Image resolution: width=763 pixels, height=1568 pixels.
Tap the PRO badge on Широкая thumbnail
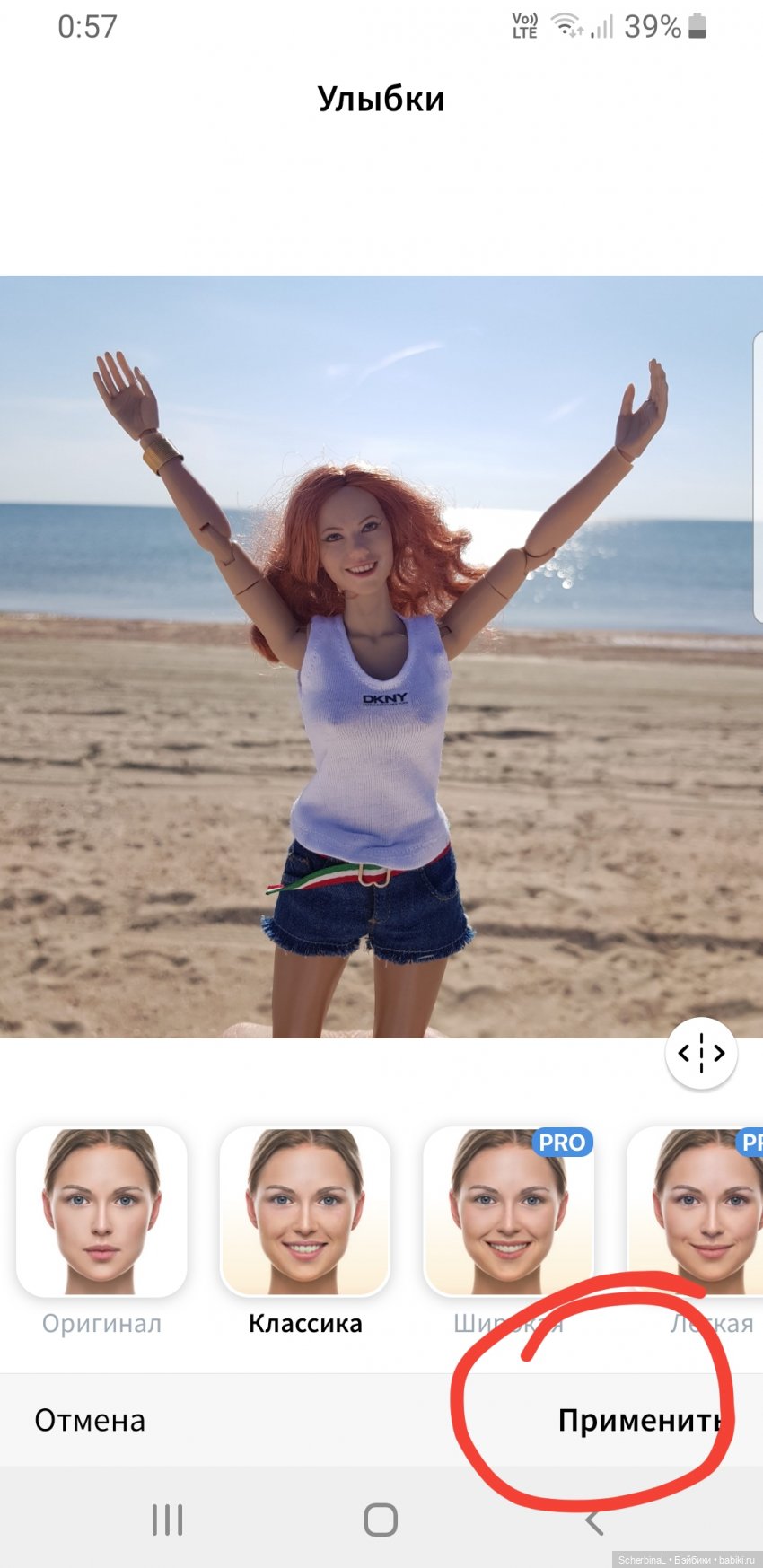(x=561, y=1142)
